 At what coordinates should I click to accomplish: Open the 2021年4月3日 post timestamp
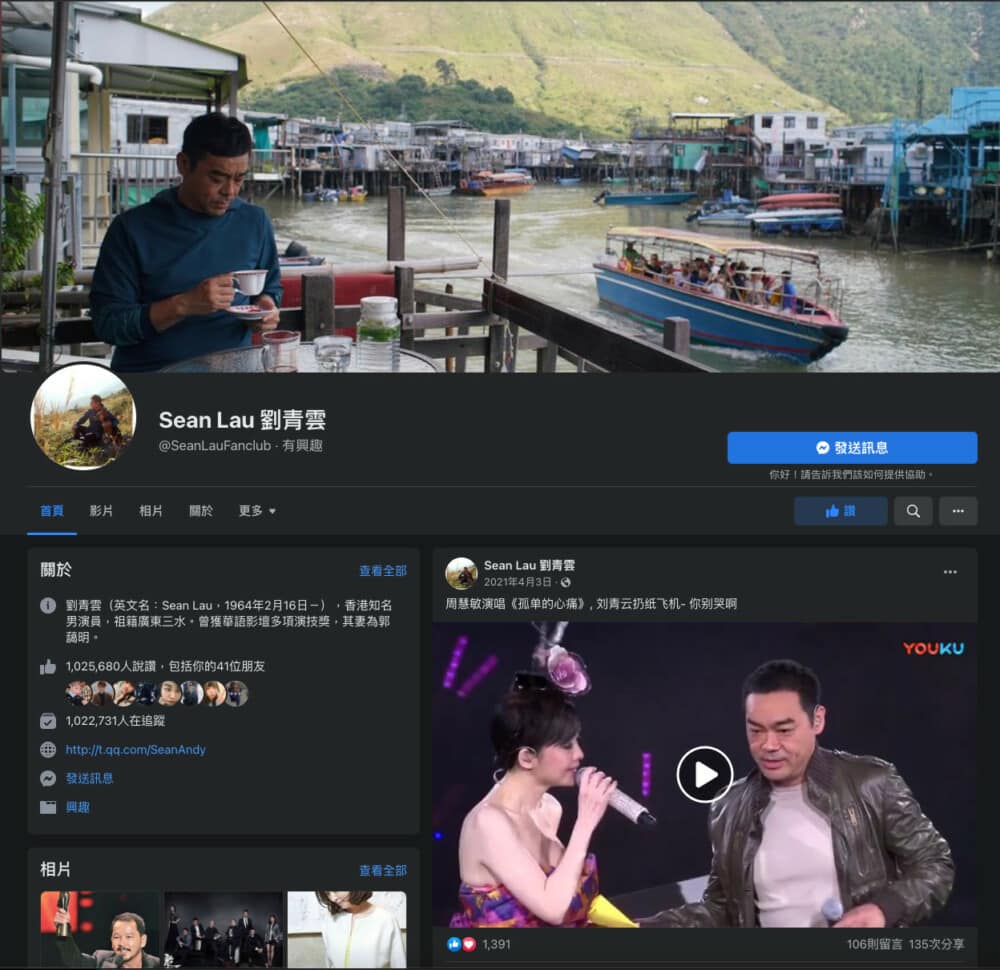click(x=519, y=582)
